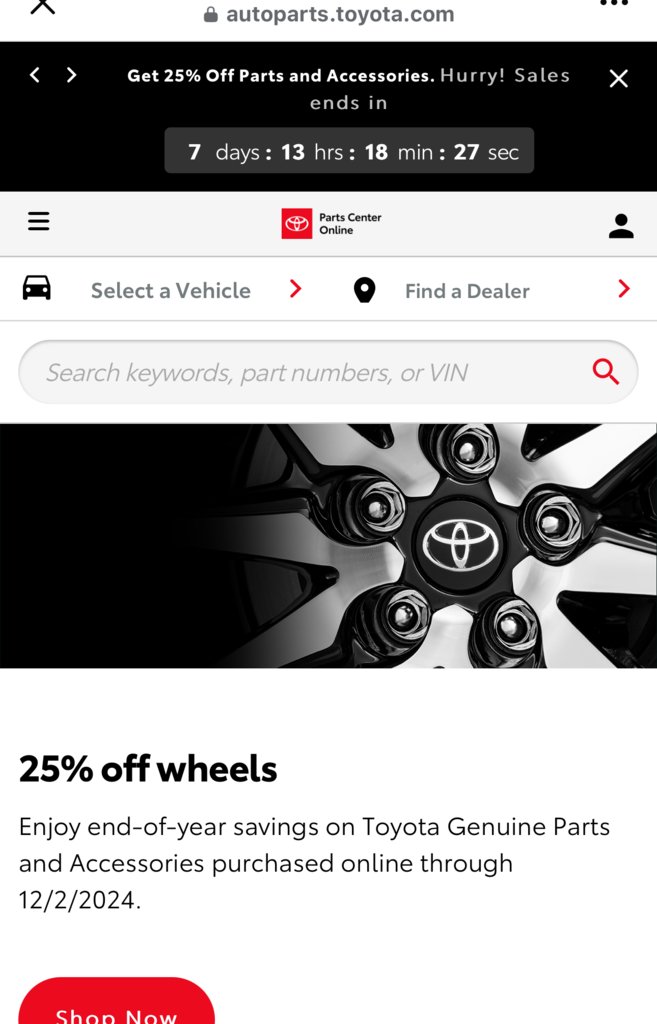Close the in-app browser with X

point(42,6)
